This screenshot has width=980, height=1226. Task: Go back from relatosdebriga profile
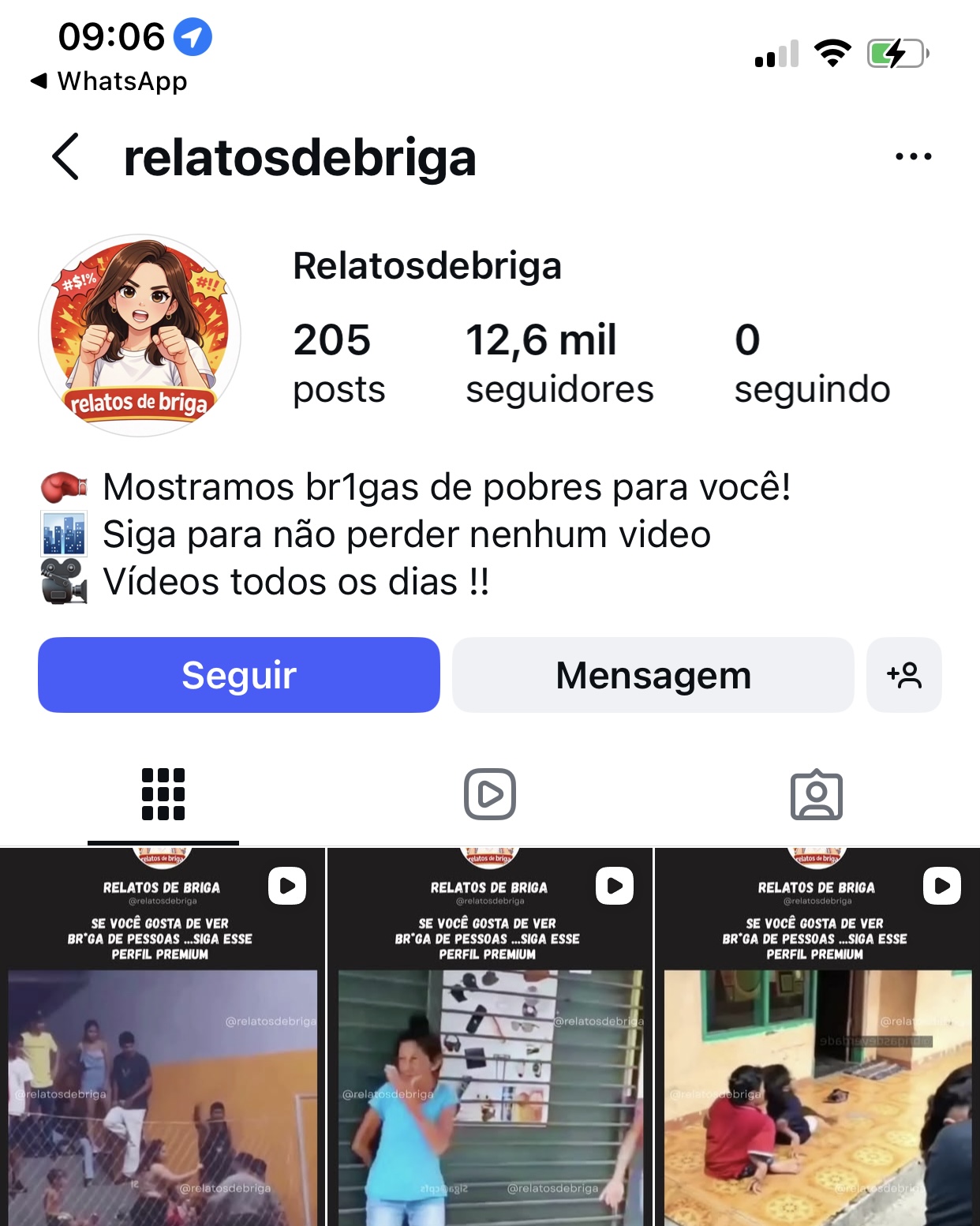66,156
